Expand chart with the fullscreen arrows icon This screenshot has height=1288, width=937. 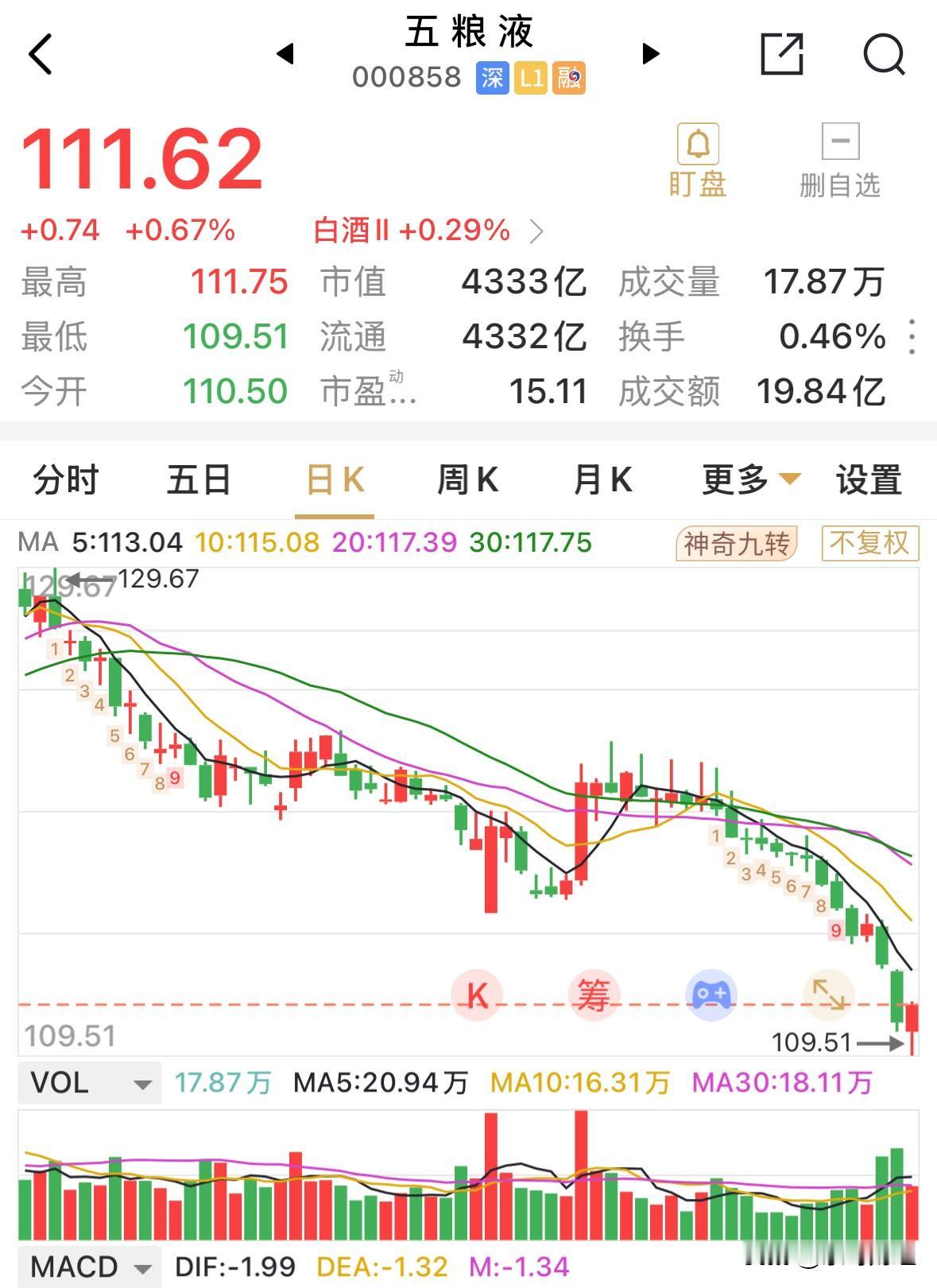[x=830, y=994]
